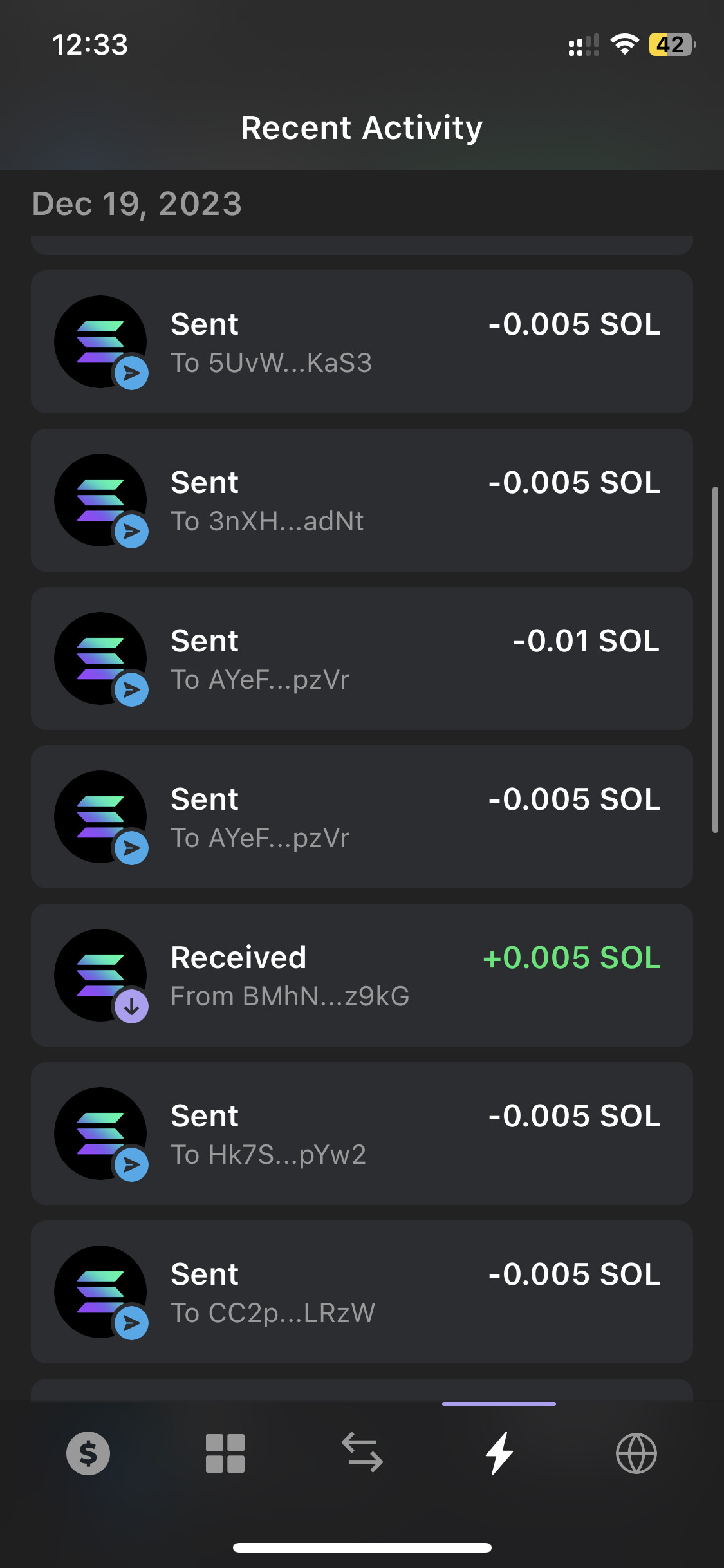Open the Sent transaction to CC2p...LRzW
724x1568 pixels.
(x=362, y=1292)
